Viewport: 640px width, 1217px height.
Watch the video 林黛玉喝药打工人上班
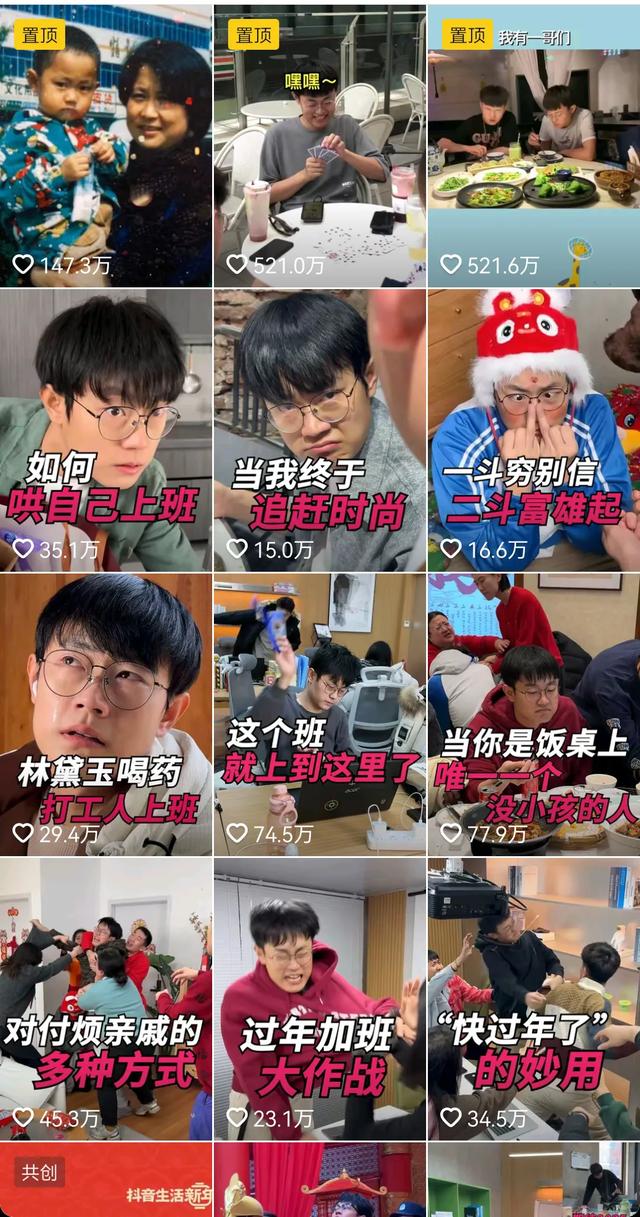click(106, 714)
